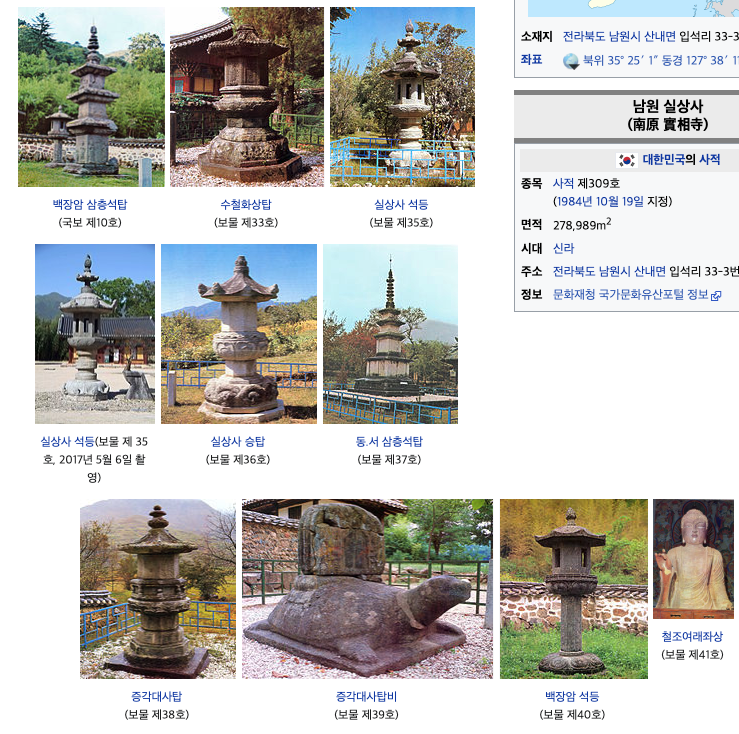Viewport: 739px width, 734px height.
Task: Open the 수철화상탑 link
Action: point(246,204)
